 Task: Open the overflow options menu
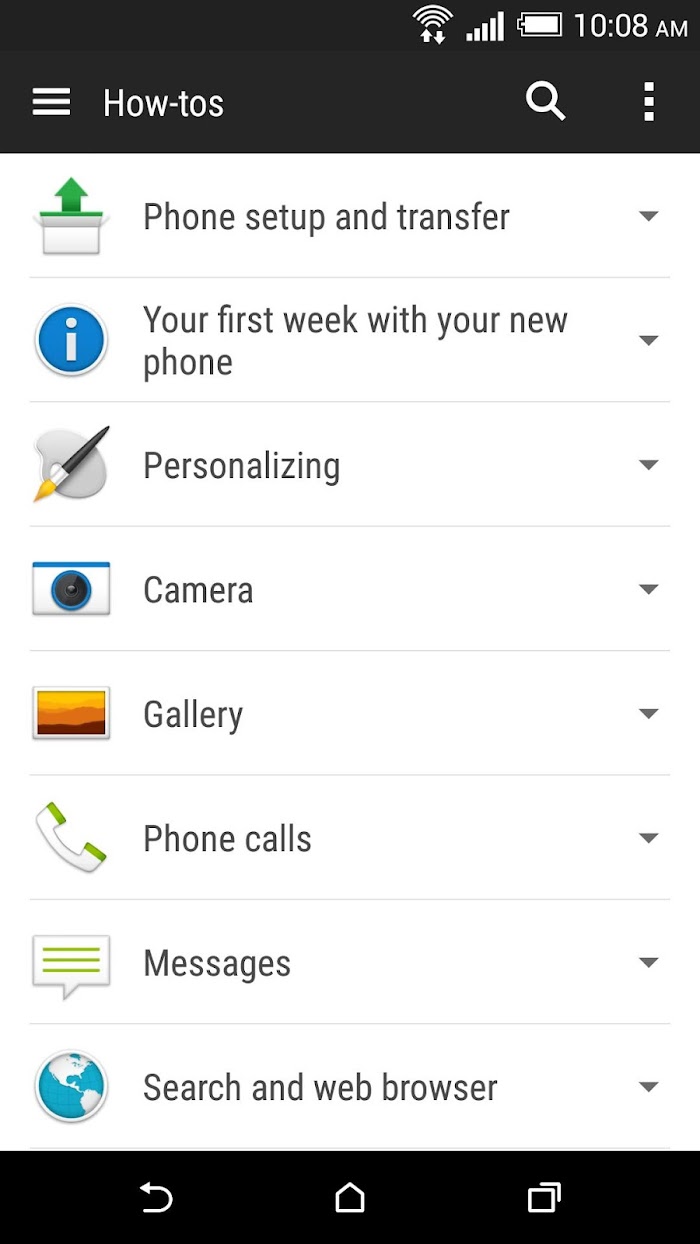pyautogui.click(x=649, y=102)
